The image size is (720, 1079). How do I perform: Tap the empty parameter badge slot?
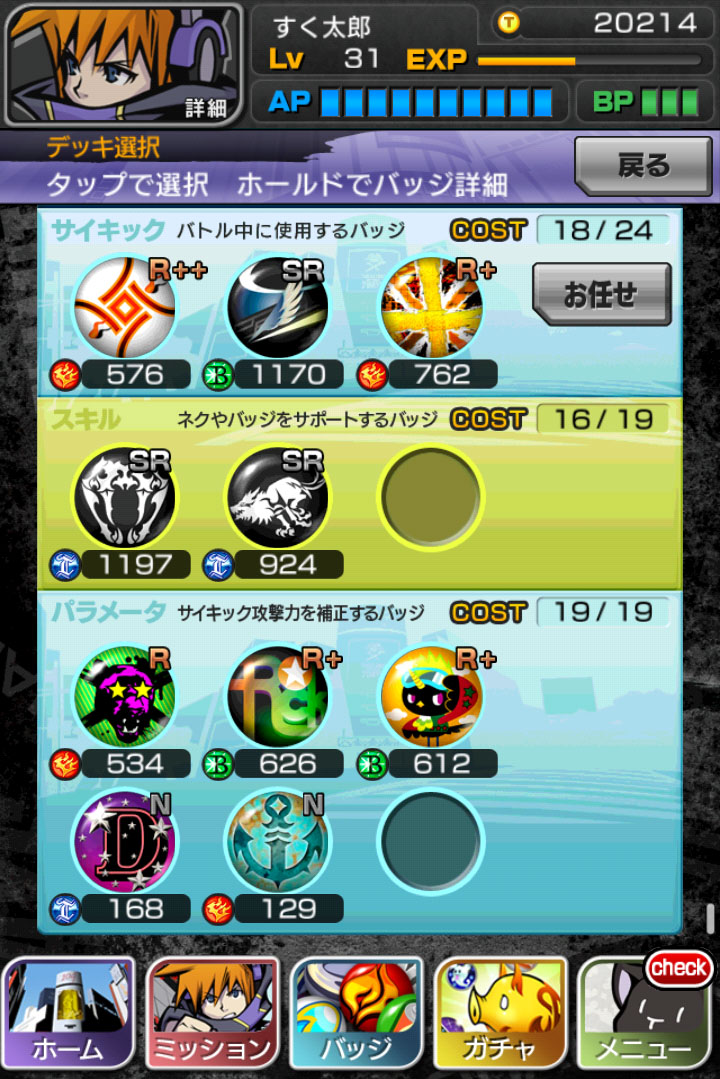coord(431,840)
